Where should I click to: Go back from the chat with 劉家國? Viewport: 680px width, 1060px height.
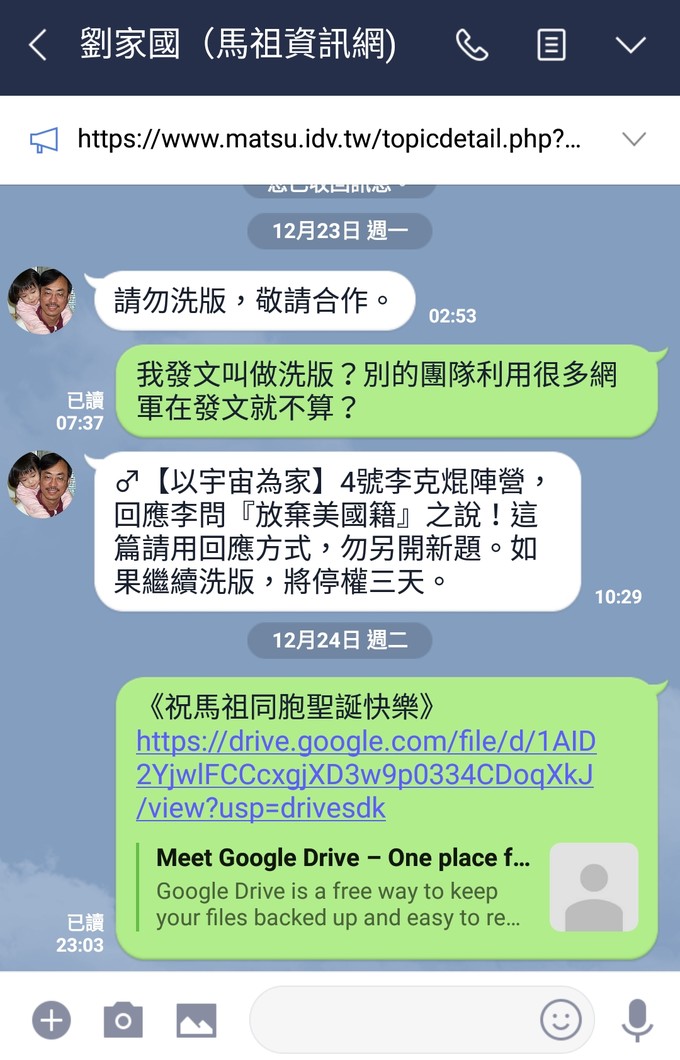38,45
